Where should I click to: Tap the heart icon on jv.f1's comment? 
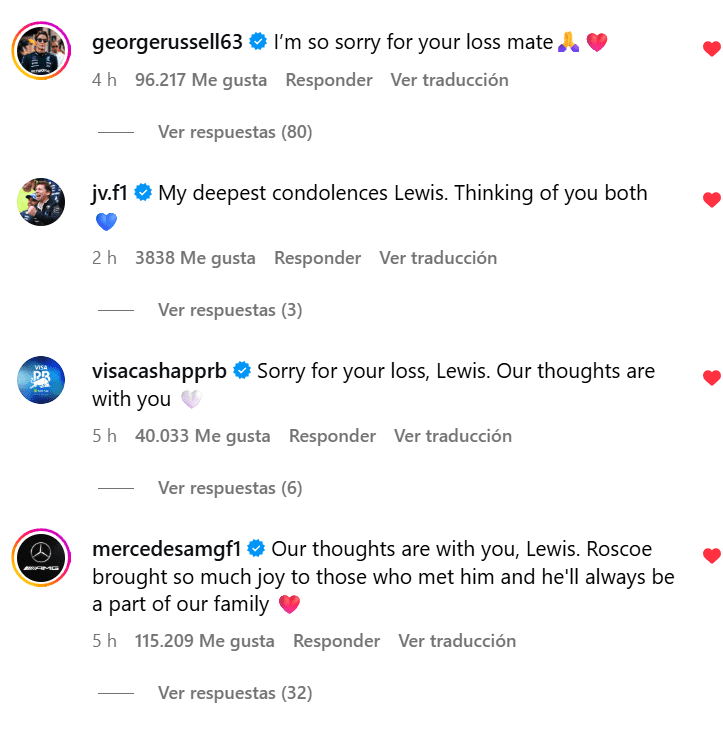(711, 200)
